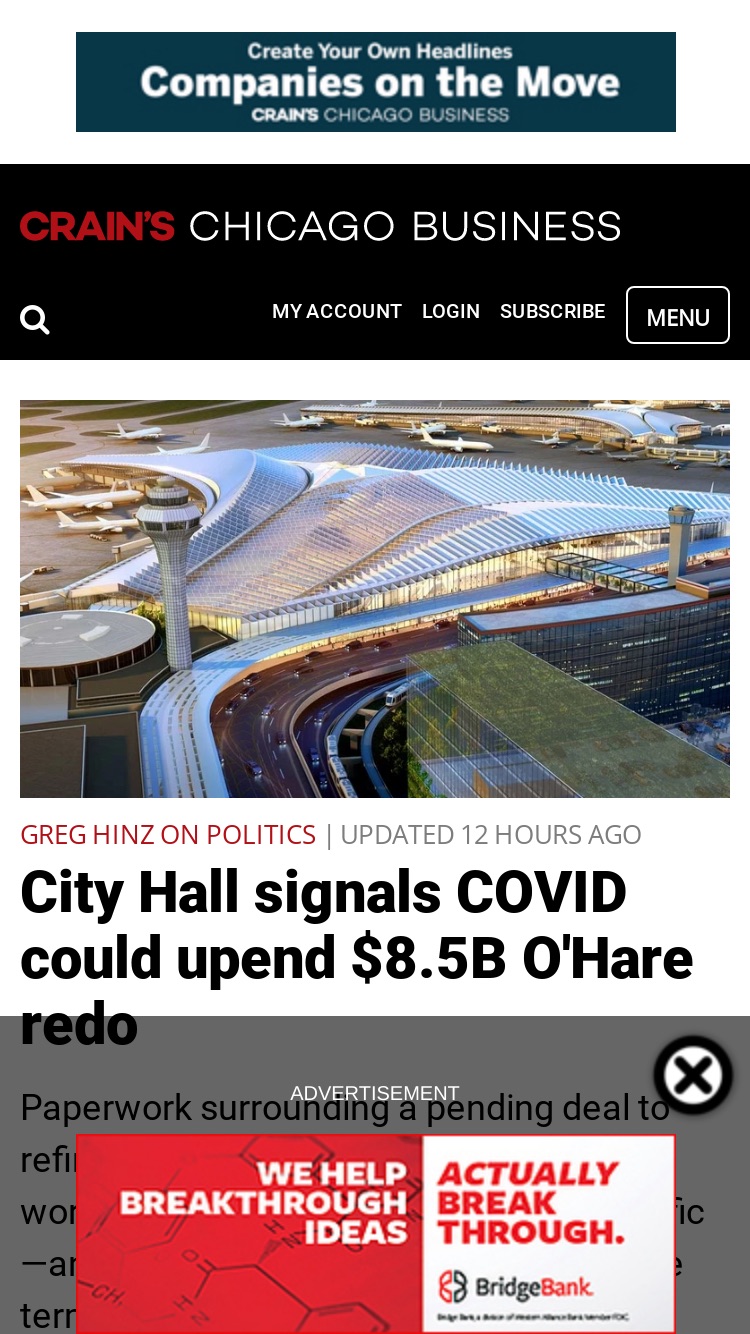Screen dimensions: 750x1334
Task: Open the search magnifier icon
Action: tap(35, 319)
